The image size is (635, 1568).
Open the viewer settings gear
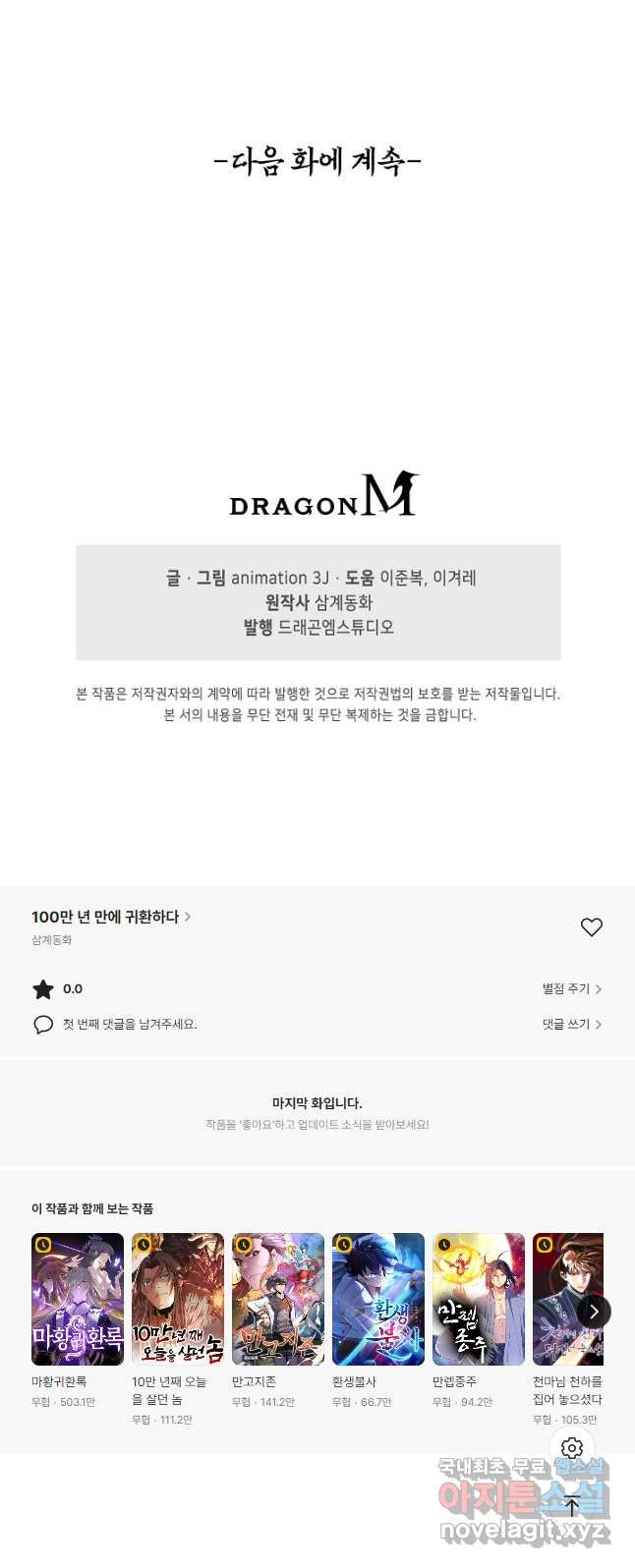572,1448
